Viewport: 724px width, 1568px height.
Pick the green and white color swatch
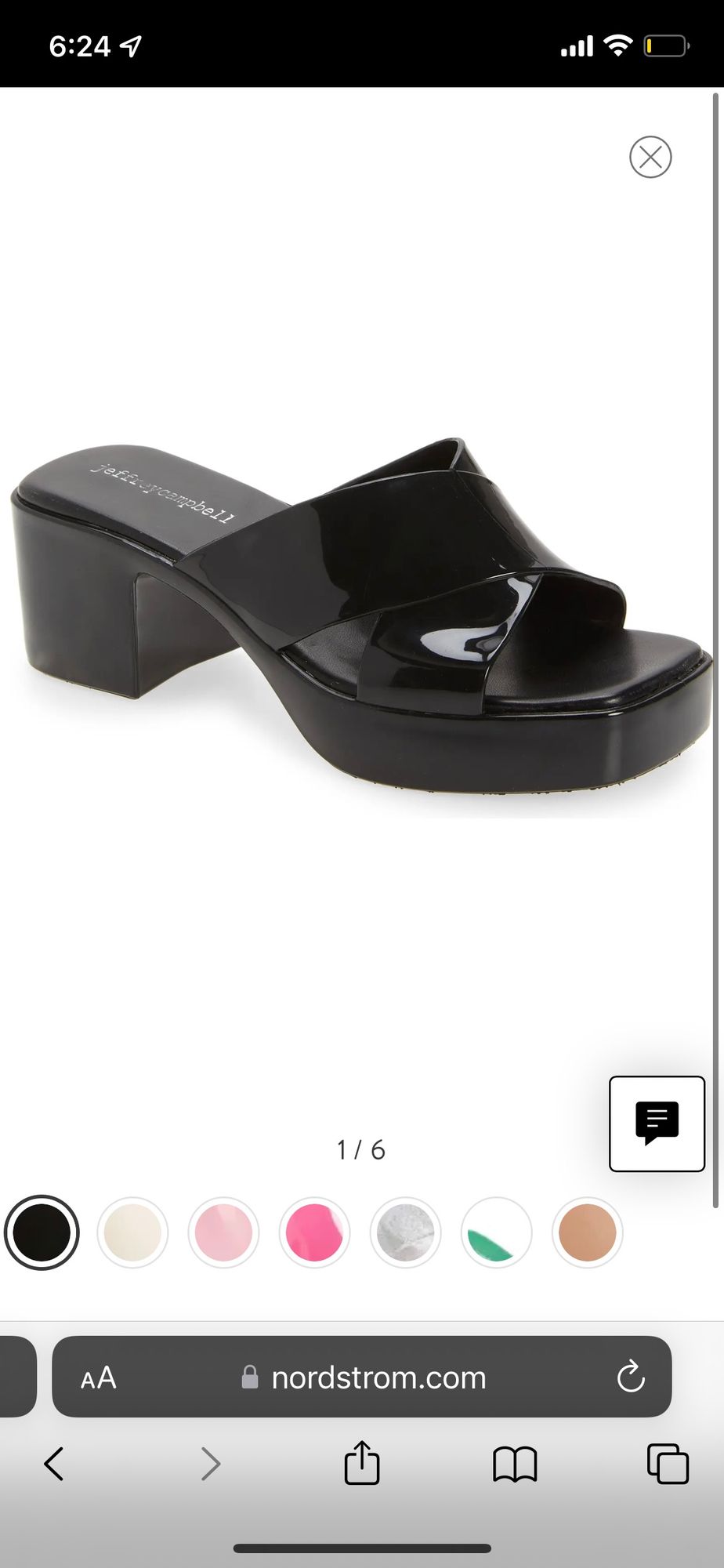pyautogui.click(x=496, y=1232)
